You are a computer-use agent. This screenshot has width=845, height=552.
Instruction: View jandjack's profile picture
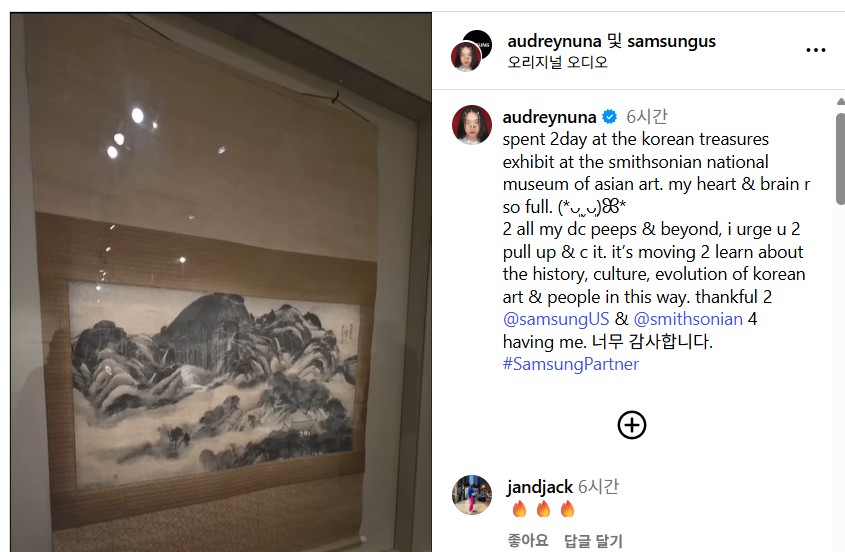click(x=472, y=495)
